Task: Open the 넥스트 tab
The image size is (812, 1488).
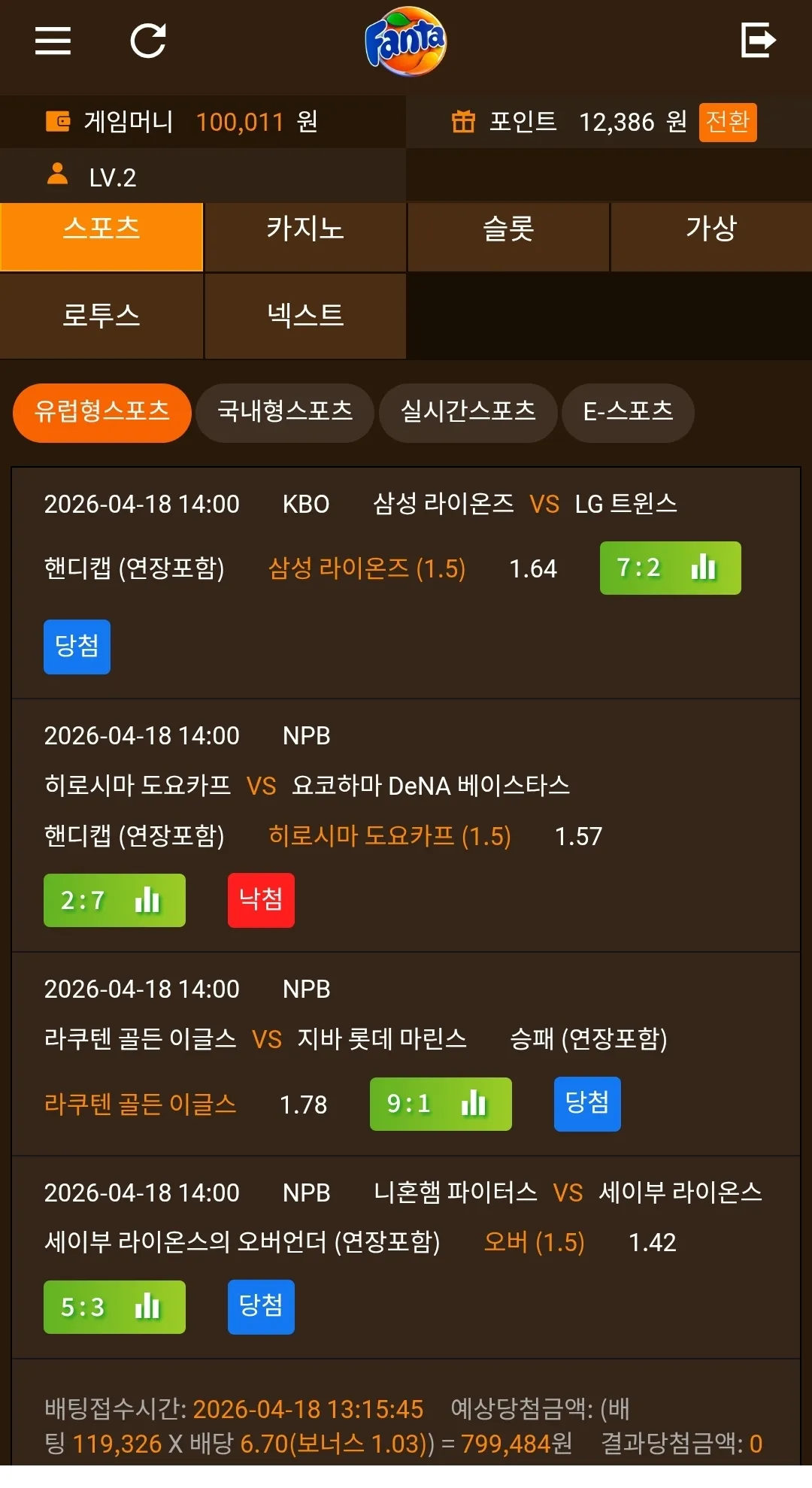Action: 305,316
